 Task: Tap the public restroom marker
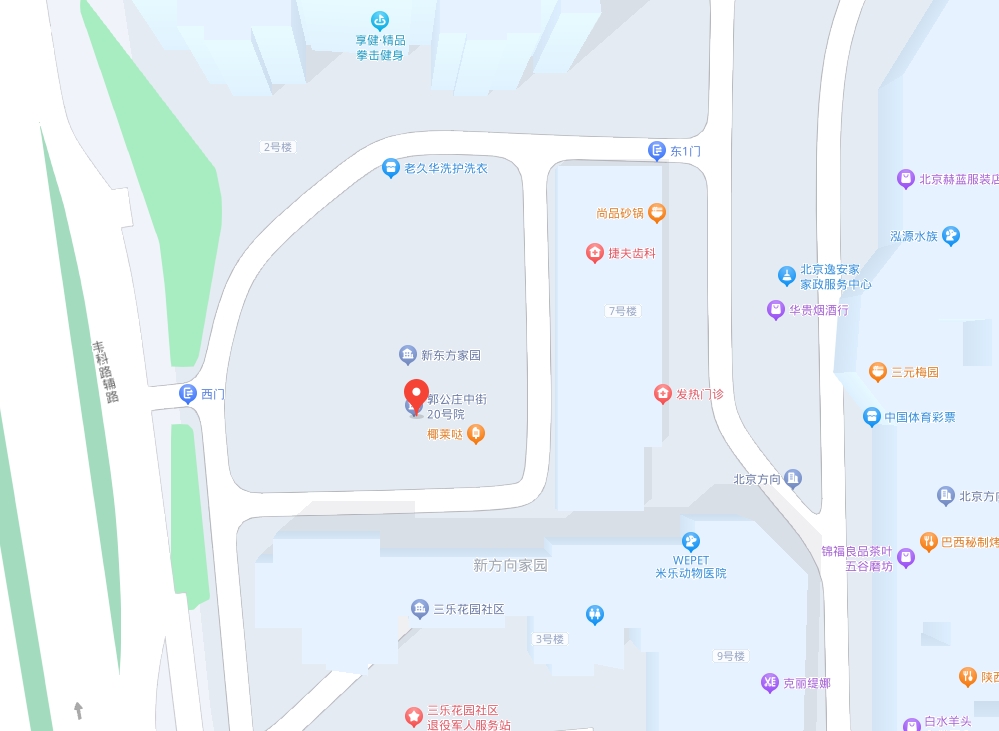pyautogui.click(x=596, y=614)
